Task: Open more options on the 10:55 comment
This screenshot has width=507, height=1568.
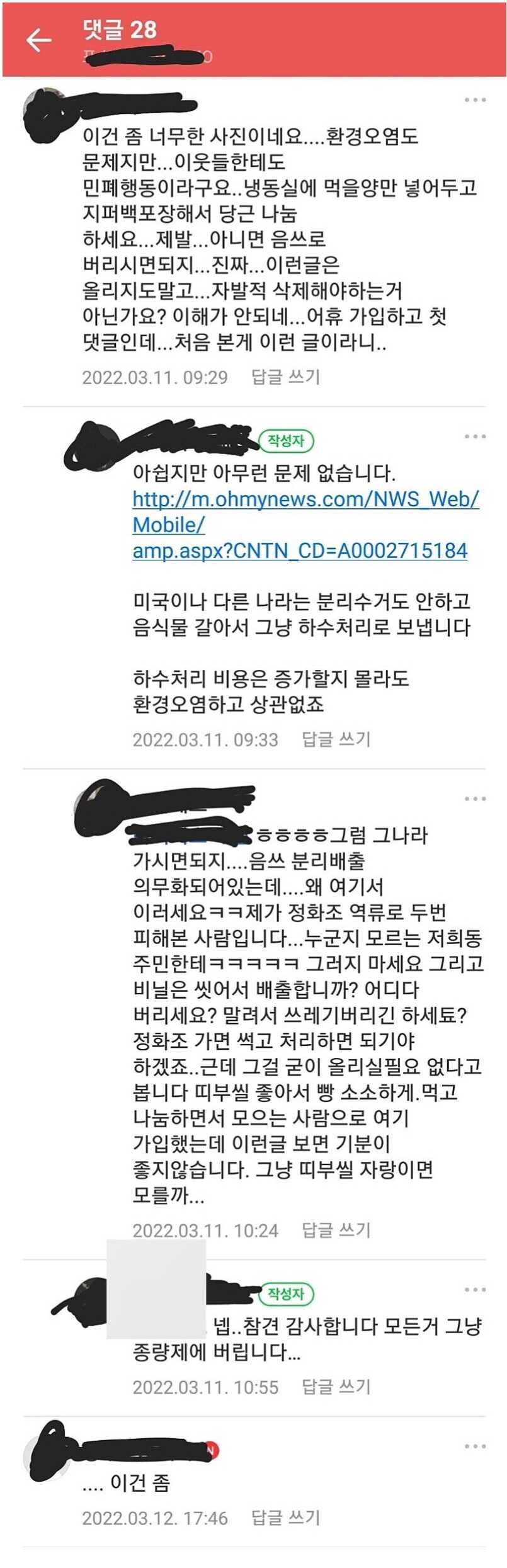Action: (474, 1290)
